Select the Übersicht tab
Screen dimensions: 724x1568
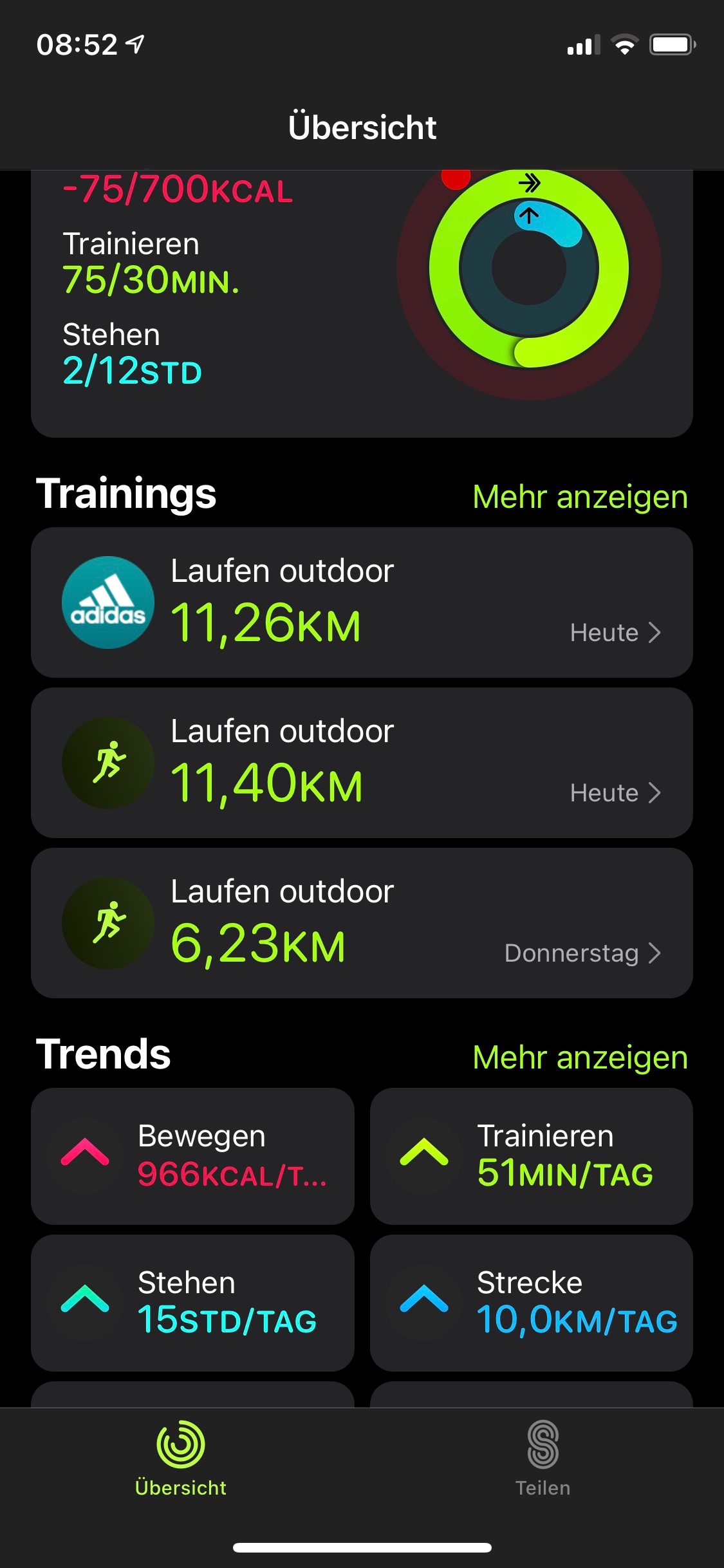point(181,1459)
